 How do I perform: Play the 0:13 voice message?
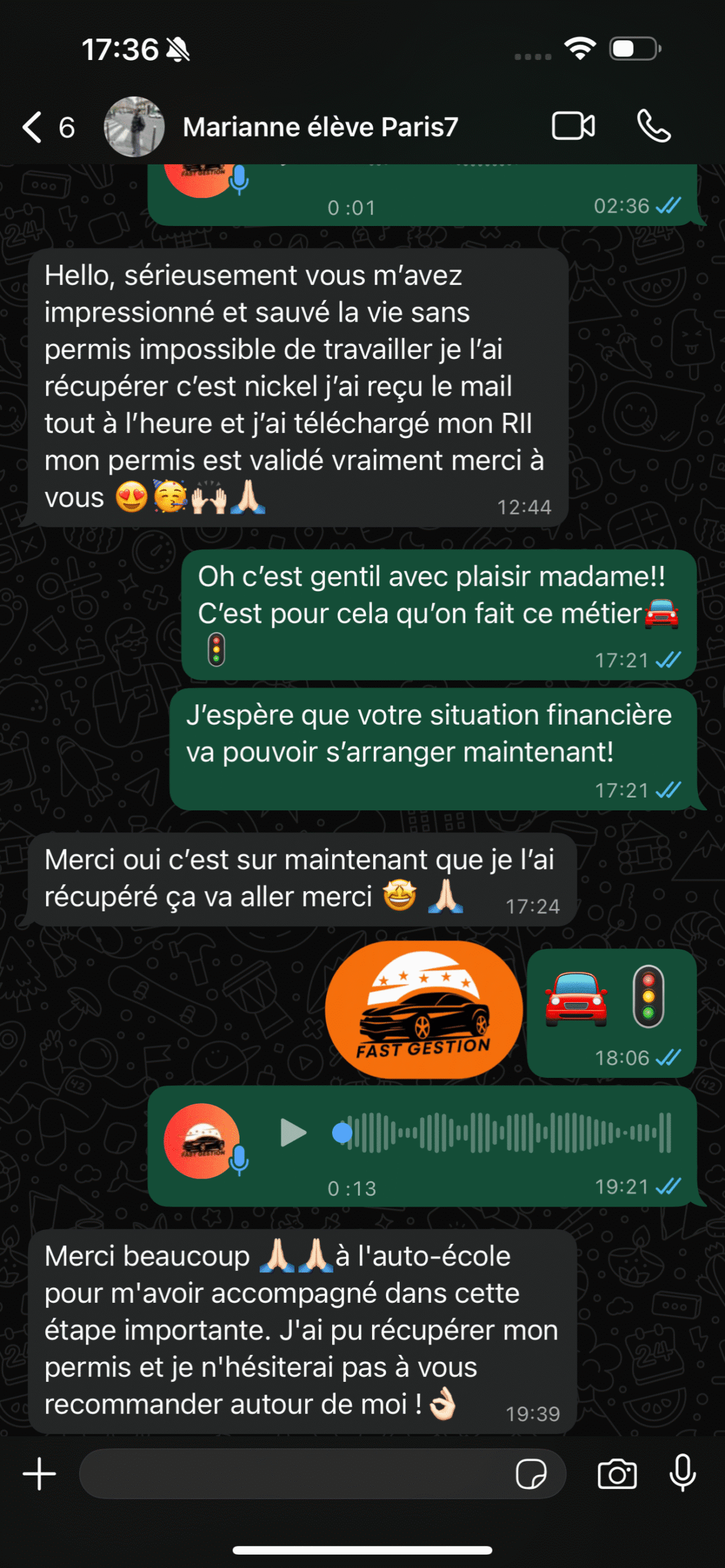click(293, 1133)
